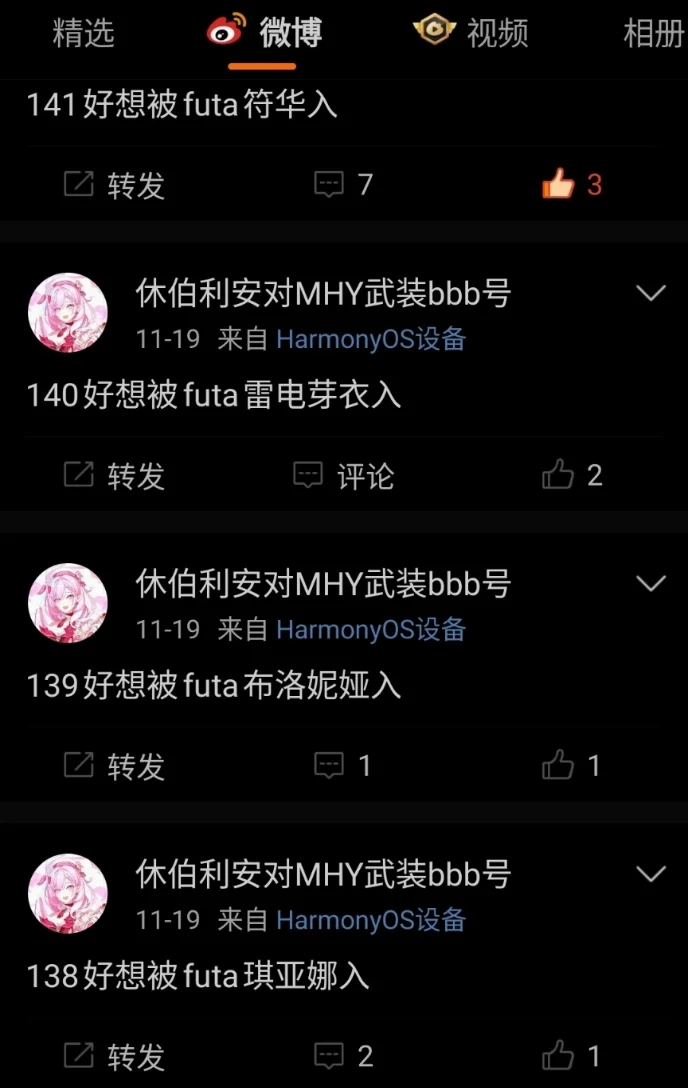Expand options chevron on post 140
The image size is (688, 1088).
tap(651, 293)
